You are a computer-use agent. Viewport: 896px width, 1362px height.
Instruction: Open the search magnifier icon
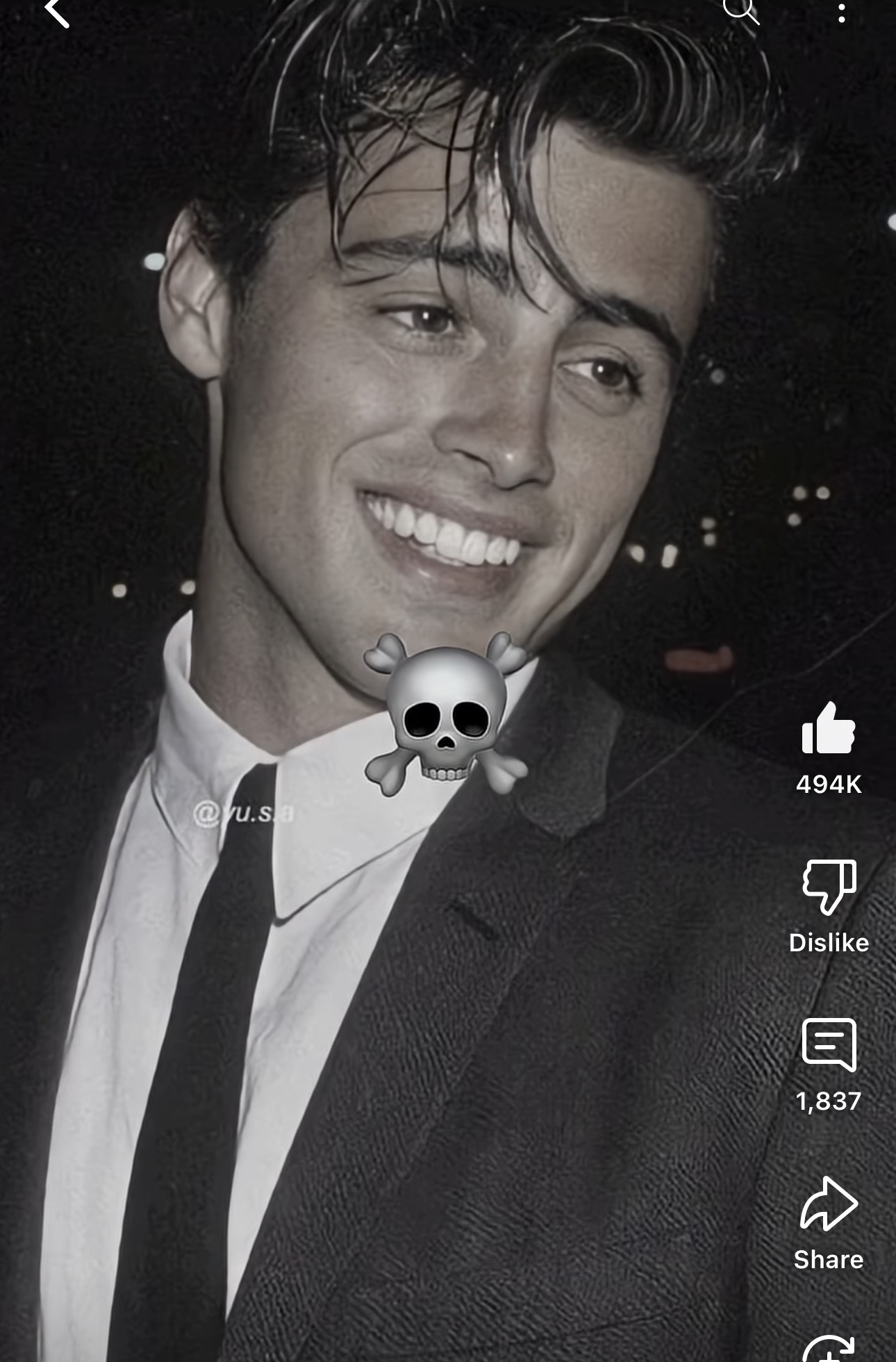[x=739, y=10]
